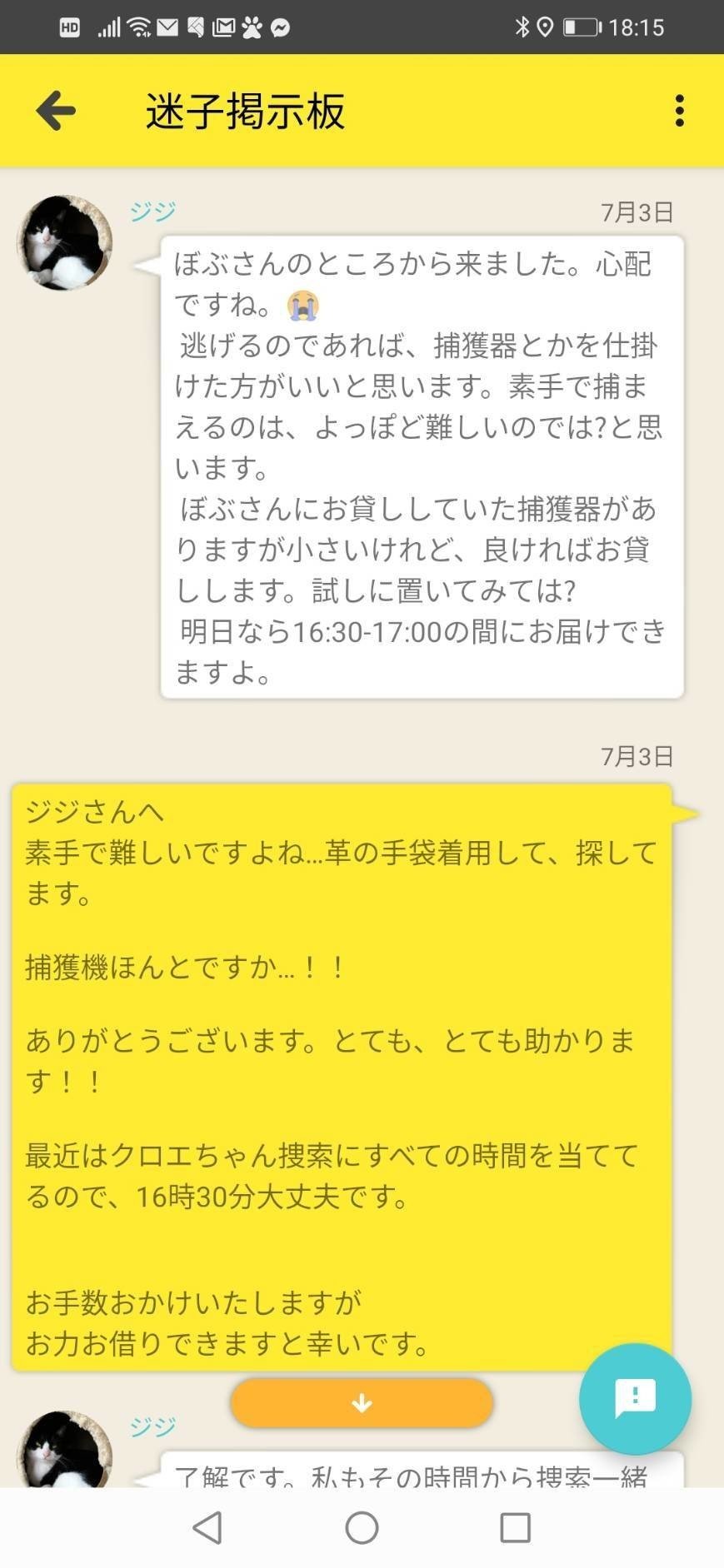Tap the Bluetooth icon in the status bar
The width and height of the screenshot is (724, 1568).
(x=523, y=27)
